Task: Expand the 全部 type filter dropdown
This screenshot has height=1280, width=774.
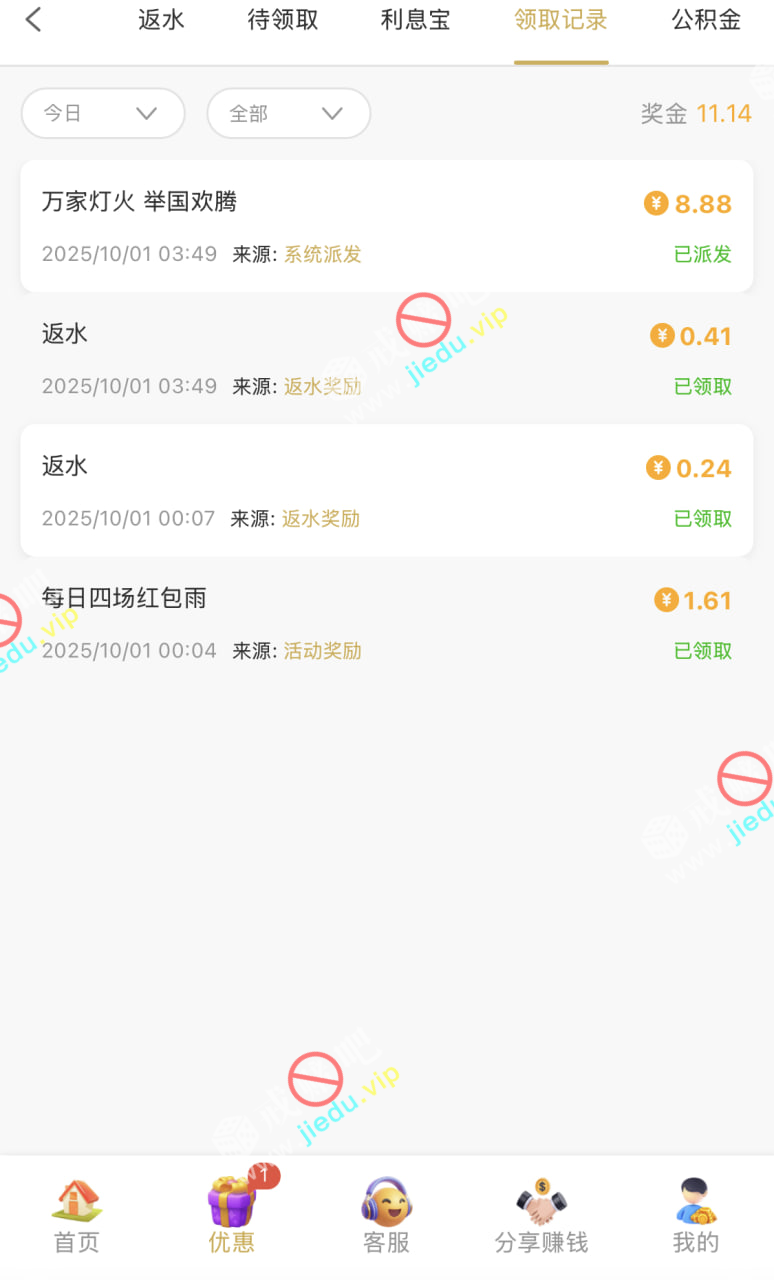Action: 288,113
